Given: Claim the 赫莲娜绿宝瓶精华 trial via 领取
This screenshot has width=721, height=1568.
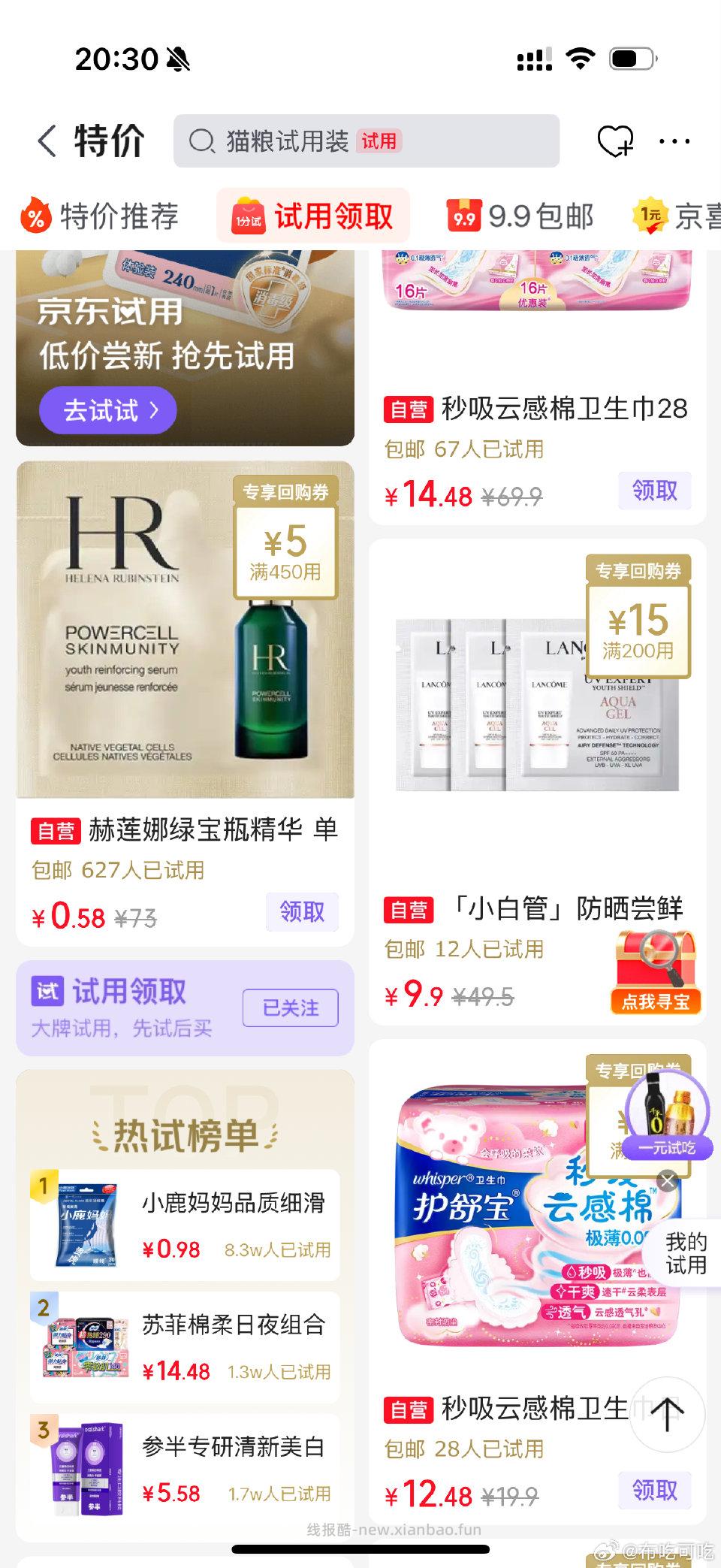Looking at the screenshot, I should tap(302, 912).
